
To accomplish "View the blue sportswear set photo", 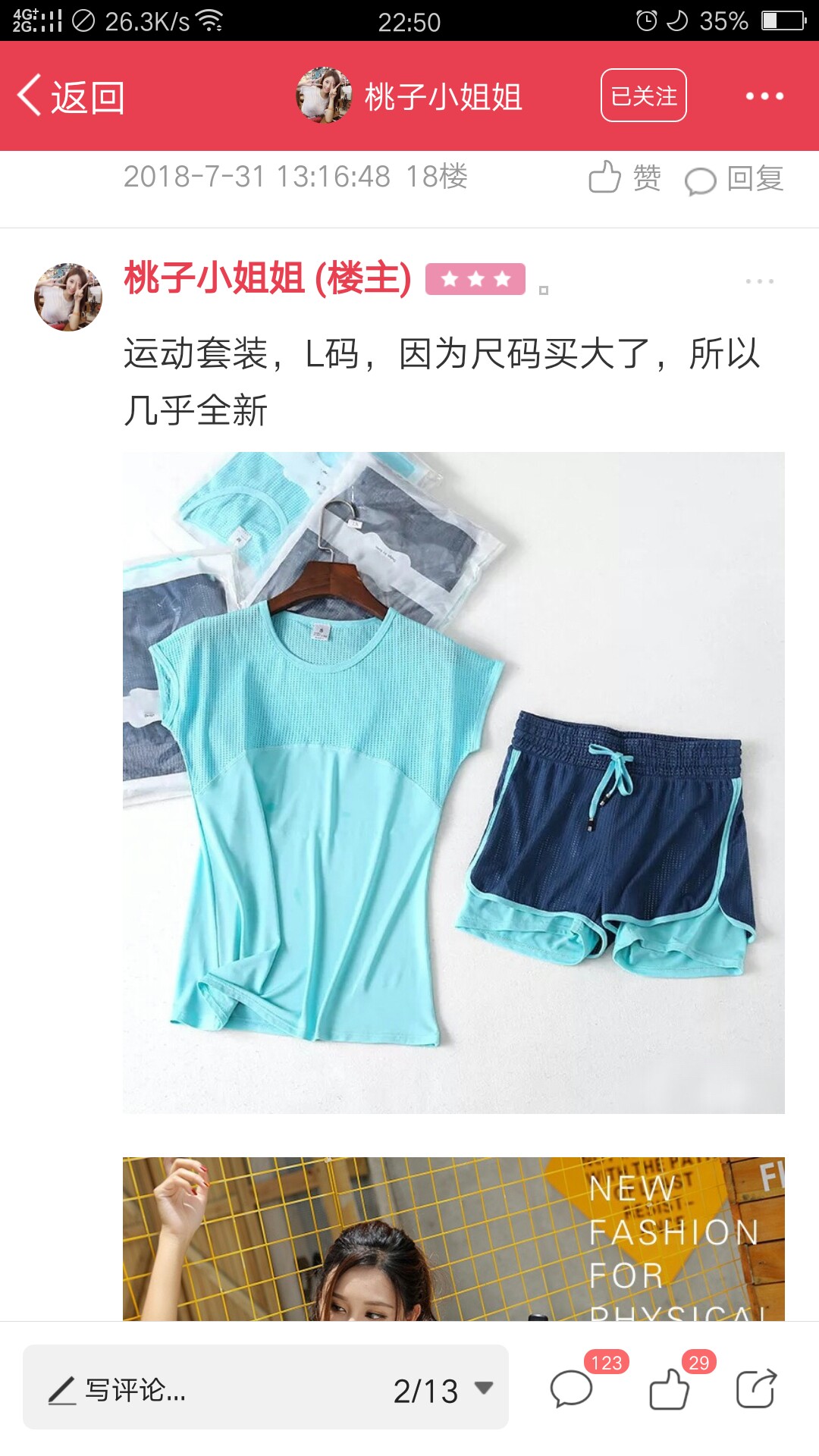I will point(453,783).
